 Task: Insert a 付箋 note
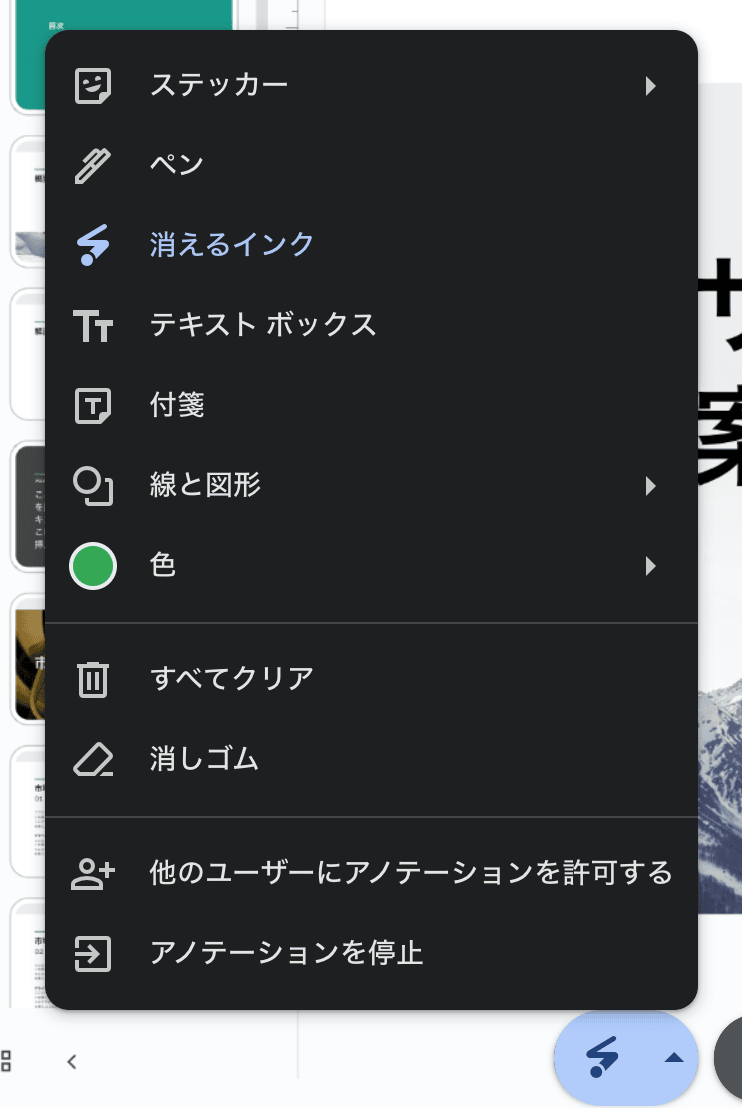tap(370, 405)
